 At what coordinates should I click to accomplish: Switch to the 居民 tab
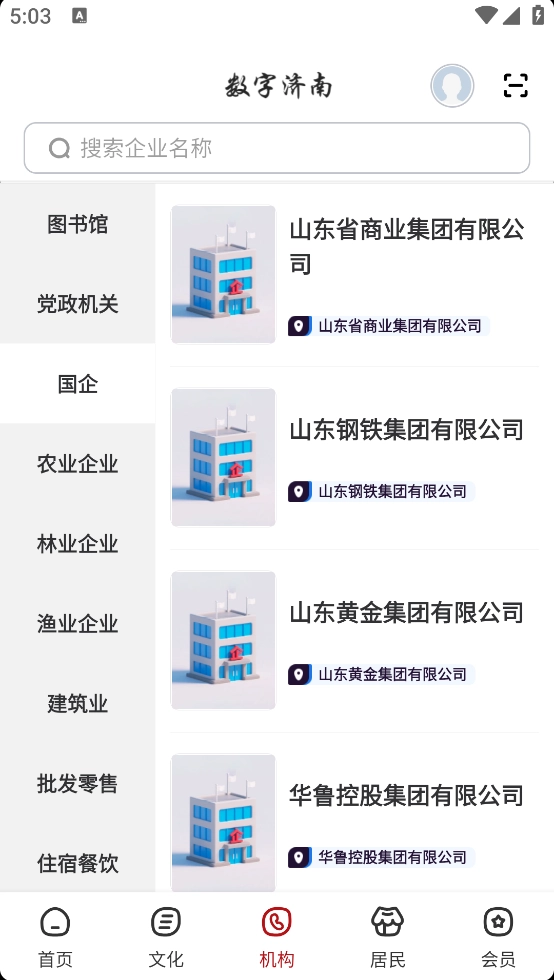pyautogui.click(x=388, y=936)
